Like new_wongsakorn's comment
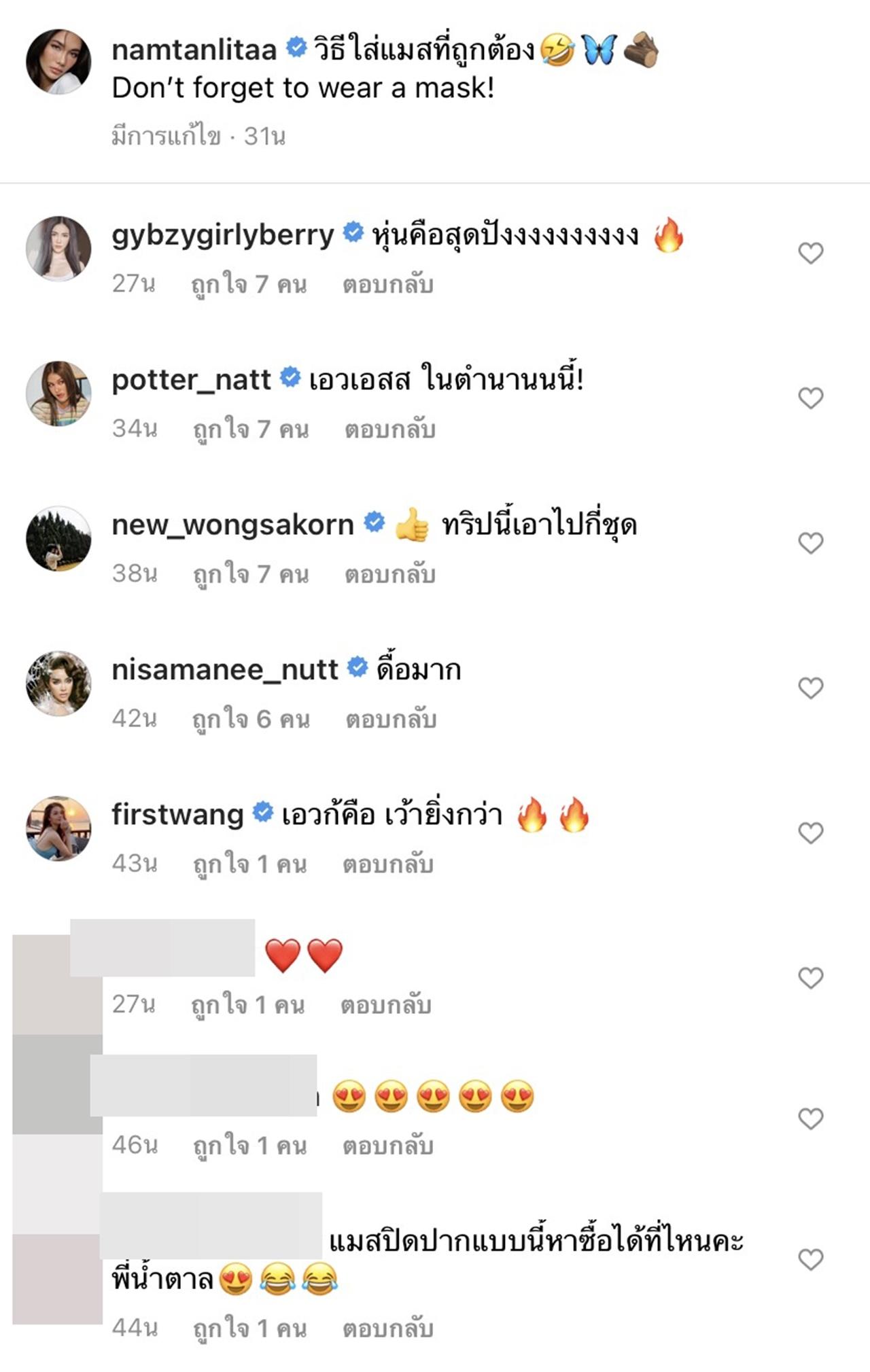870x1372 pixels. [810, 543]
